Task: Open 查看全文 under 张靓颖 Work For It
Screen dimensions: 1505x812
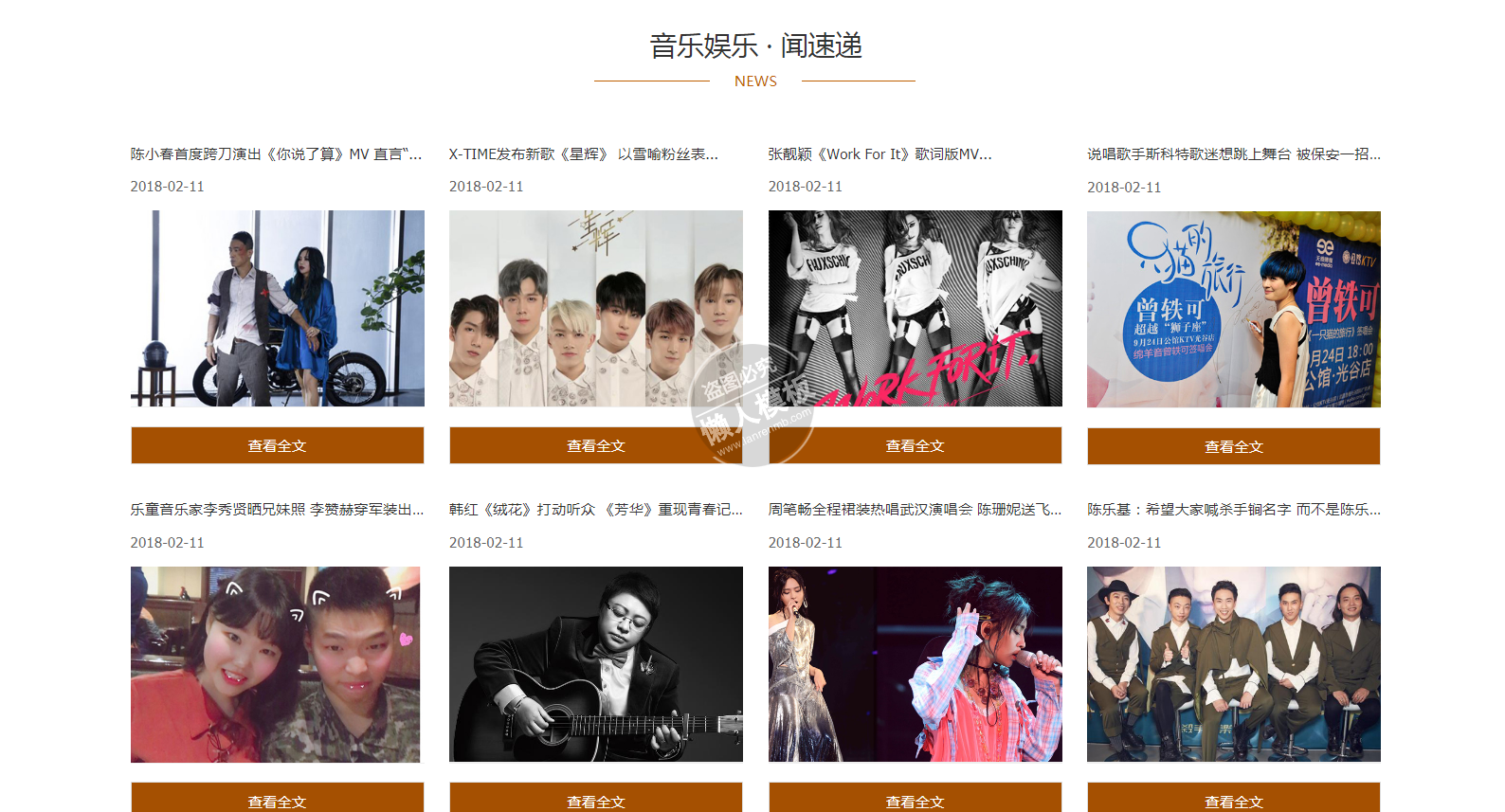Action: pos(915,445)
